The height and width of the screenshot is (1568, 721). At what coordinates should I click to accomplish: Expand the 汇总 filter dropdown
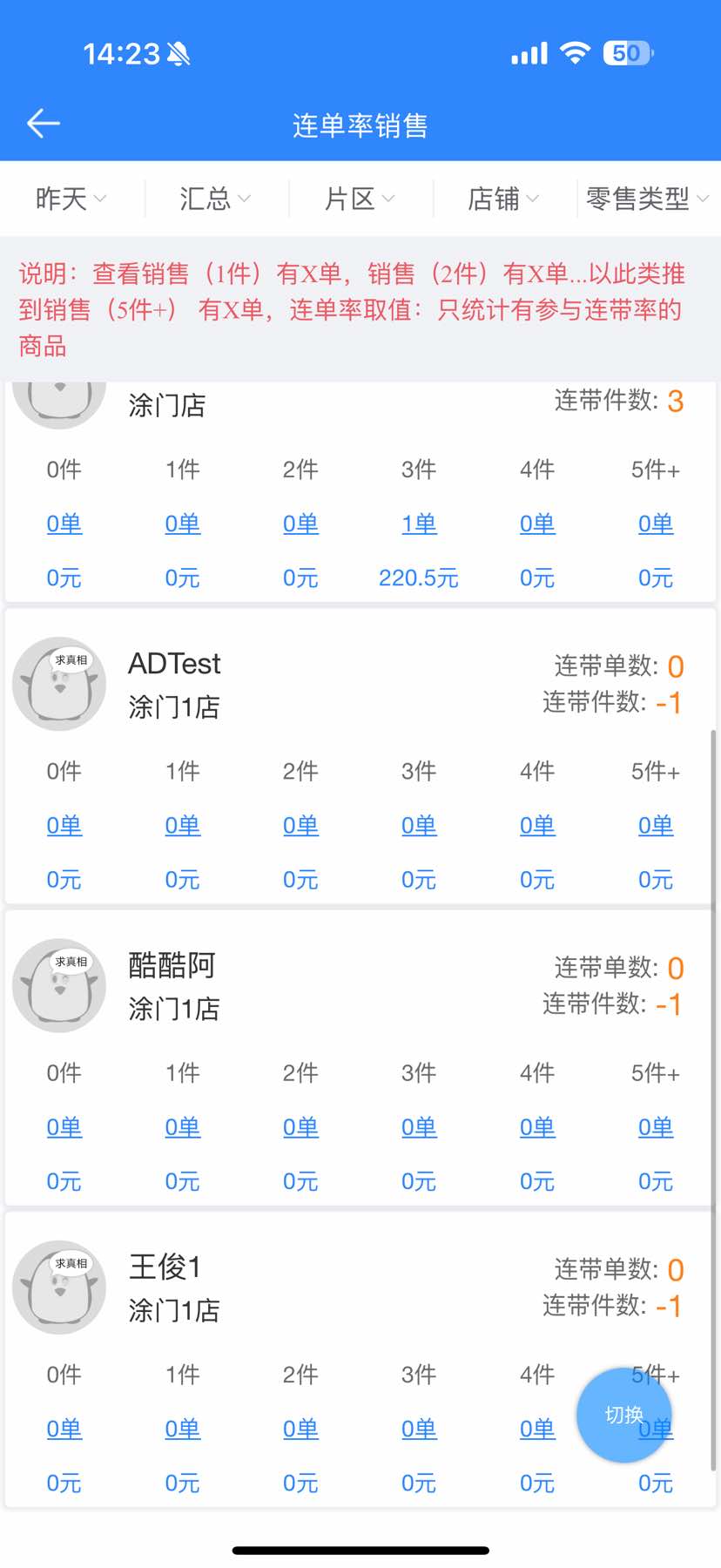pos(214,199)
